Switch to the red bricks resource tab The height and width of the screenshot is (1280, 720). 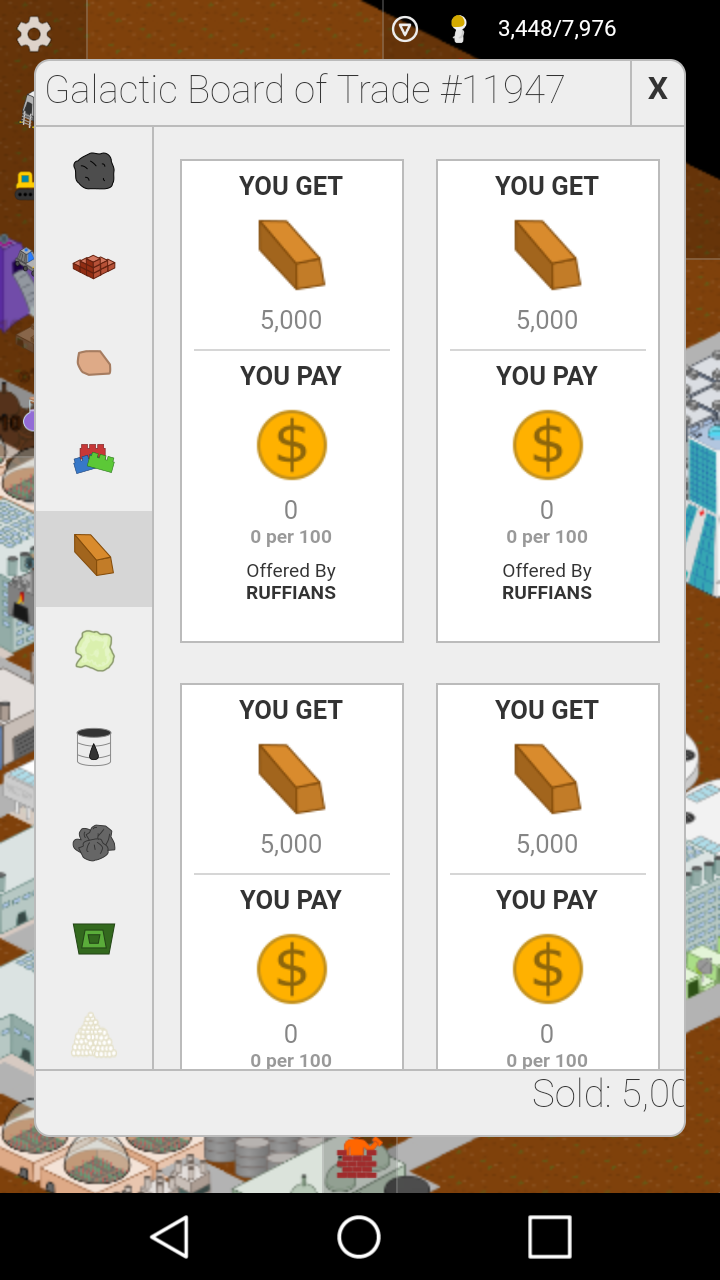pyautogui.click(x=94, y=267)
